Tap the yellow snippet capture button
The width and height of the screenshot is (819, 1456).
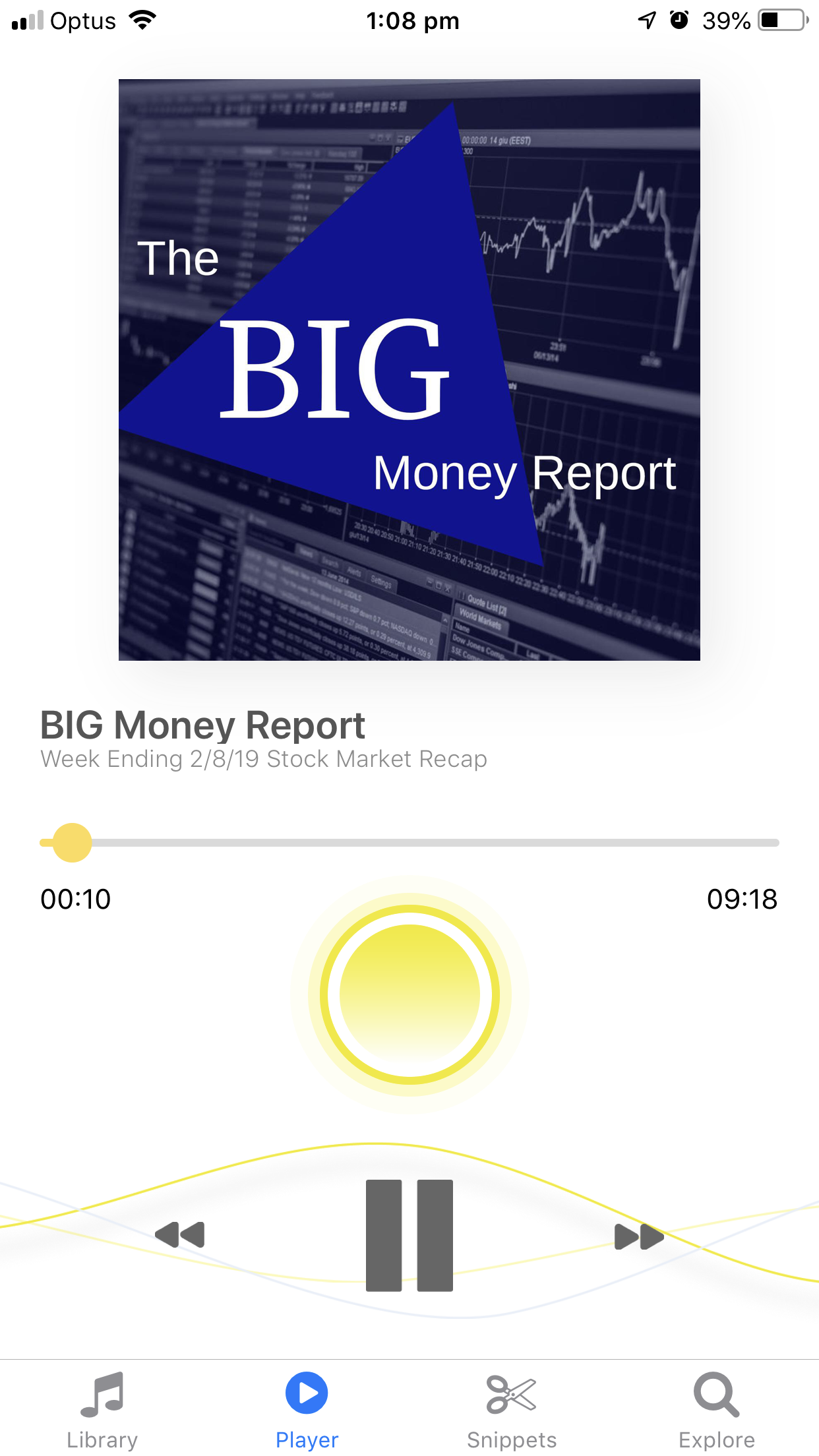pos(409,994)
